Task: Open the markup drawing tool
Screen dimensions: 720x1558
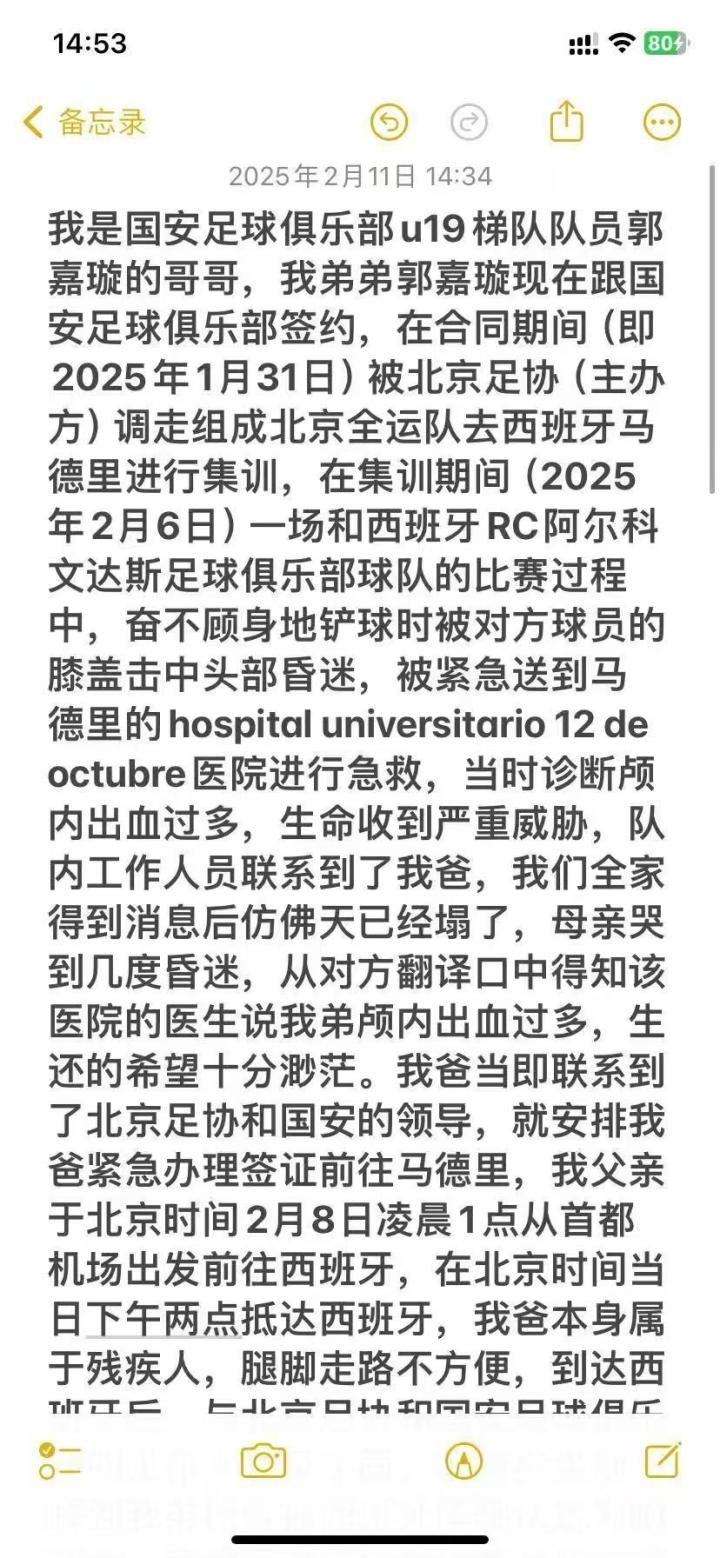Action: (x=463, y=1461)
